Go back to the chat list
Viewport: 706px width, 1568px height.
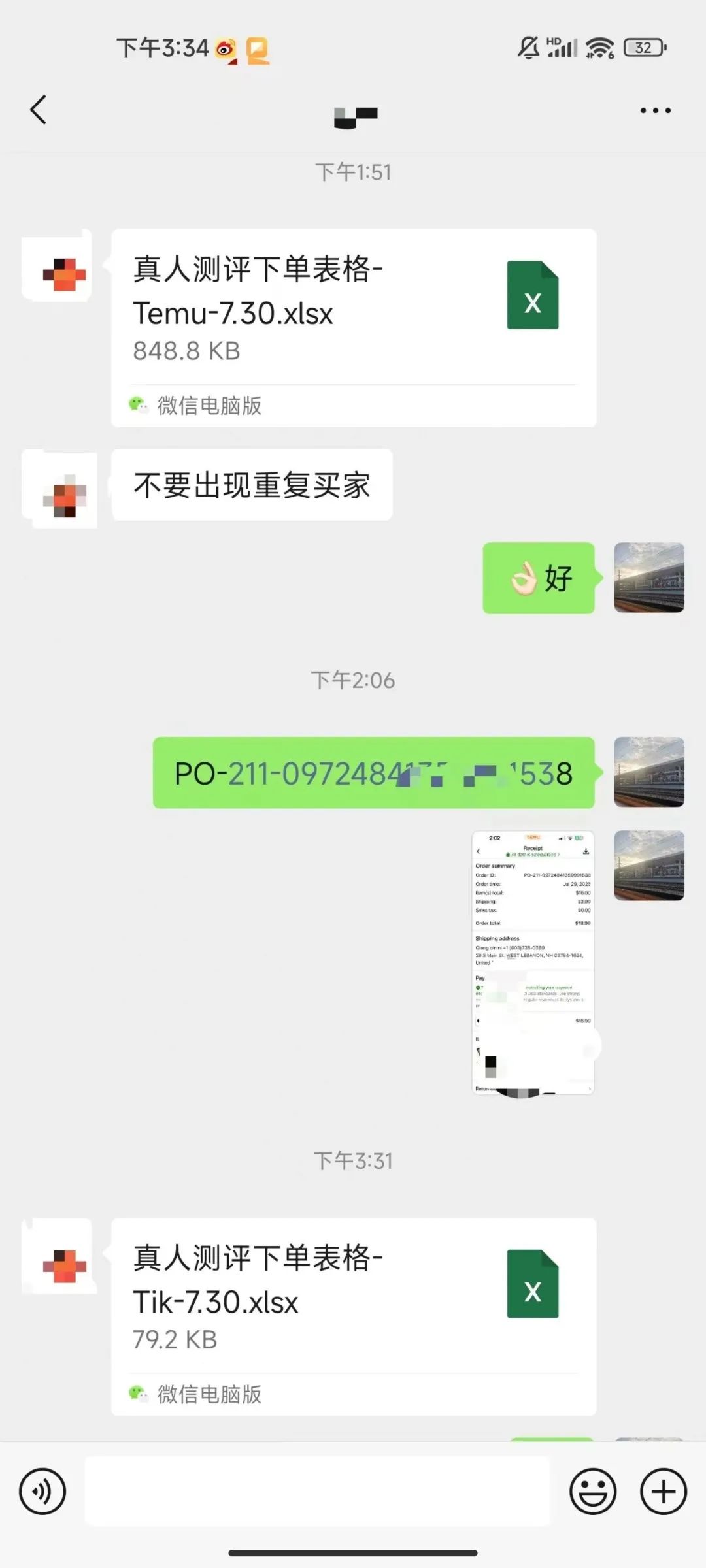coord(39,110)
